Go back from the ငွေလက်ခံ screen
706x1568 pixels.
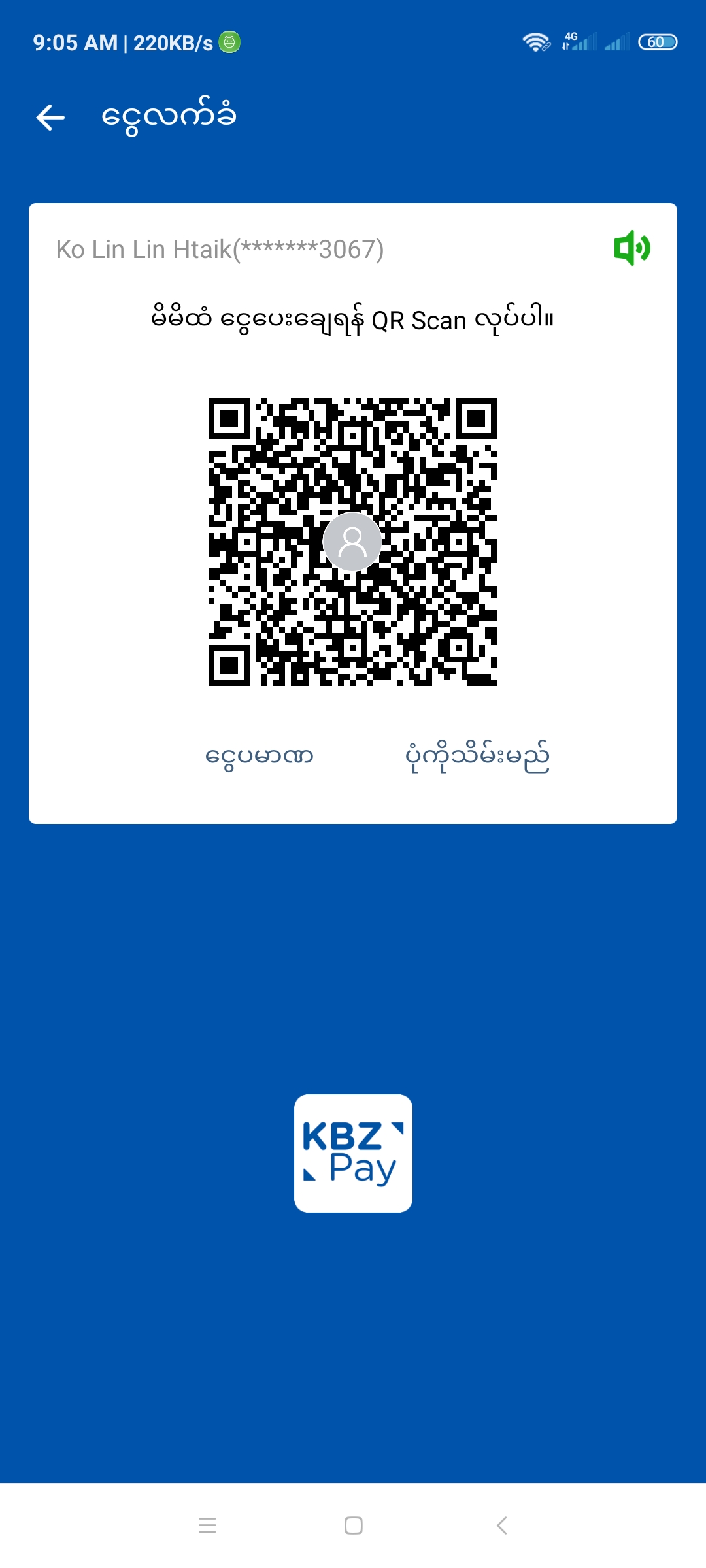tap(50, 118)
